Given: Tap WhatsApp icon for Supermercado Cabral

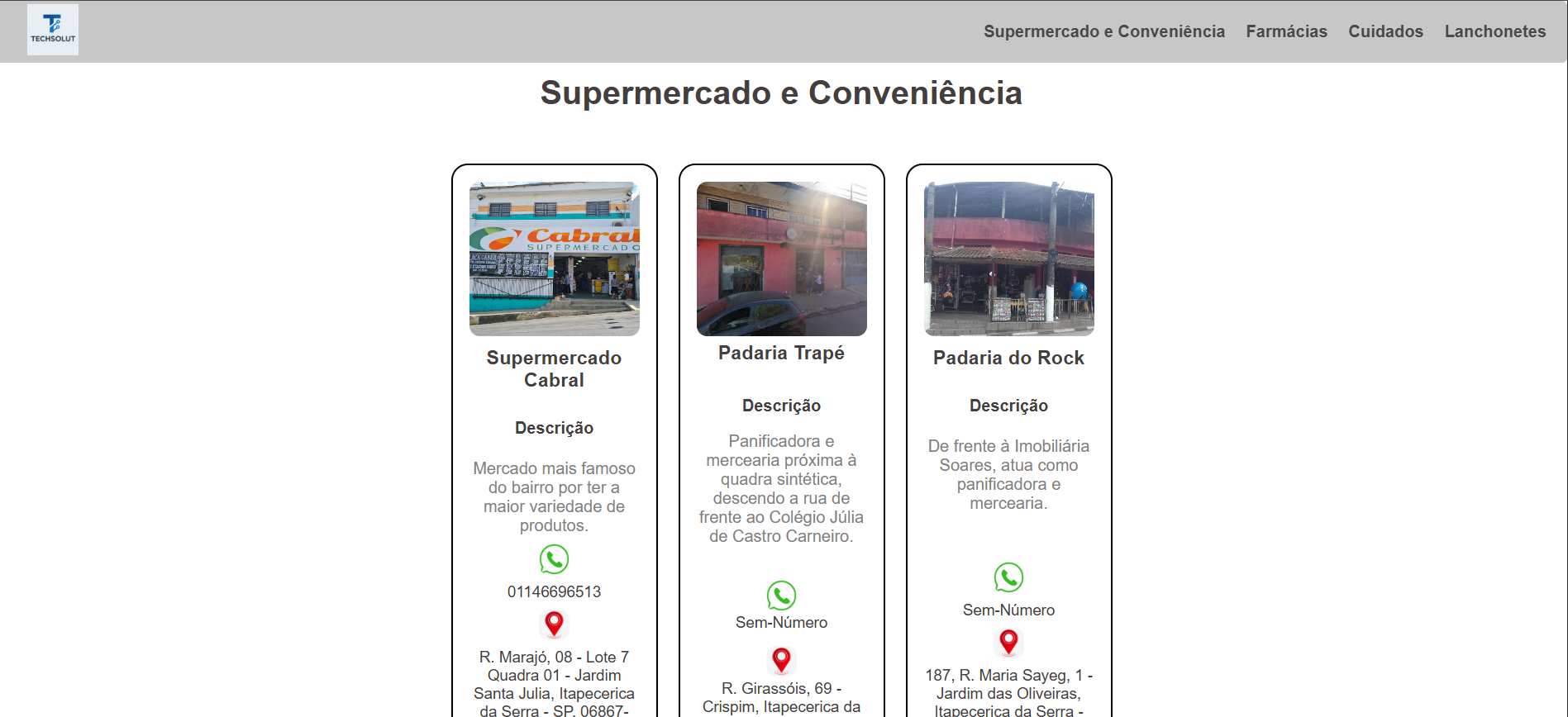Looking at the screenshot, I should [554, 559].
